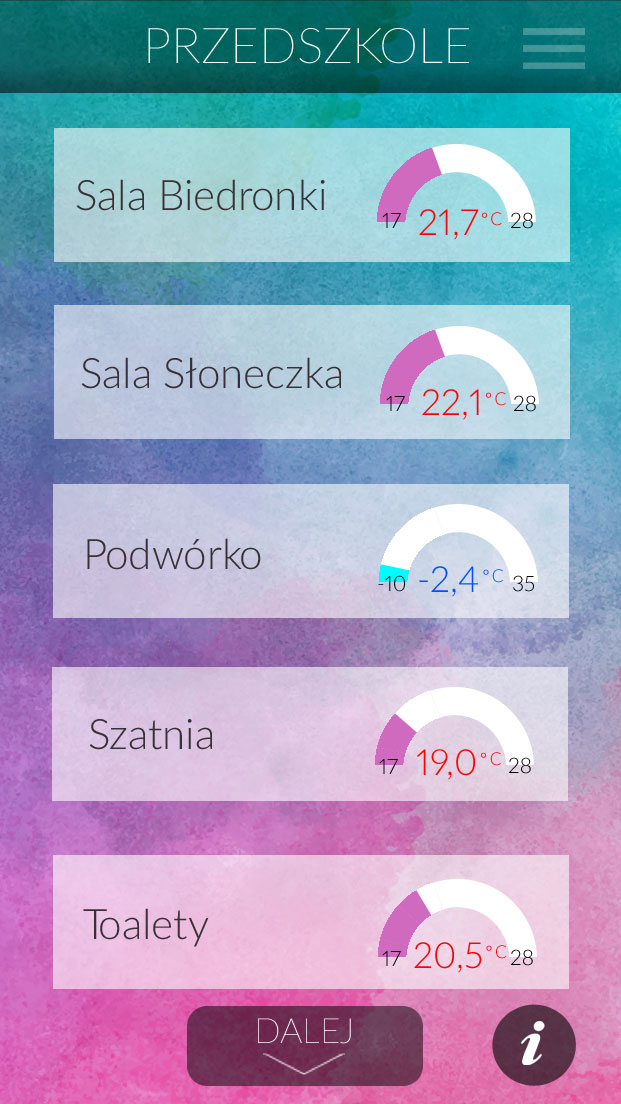
Task: Open the hamburger menu
Action: (553, 48)
